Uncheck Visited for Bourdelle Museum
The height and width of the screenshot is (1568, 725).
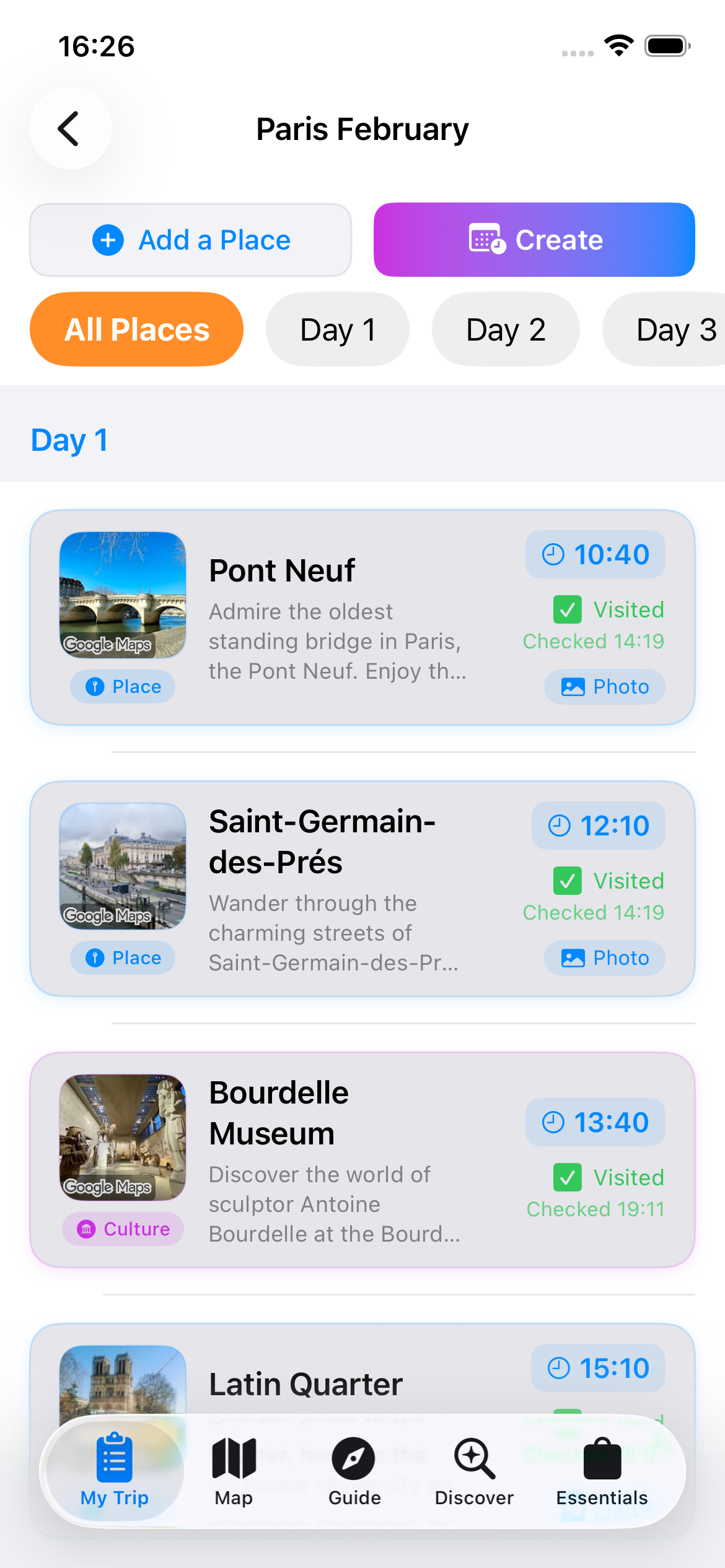568,1178
